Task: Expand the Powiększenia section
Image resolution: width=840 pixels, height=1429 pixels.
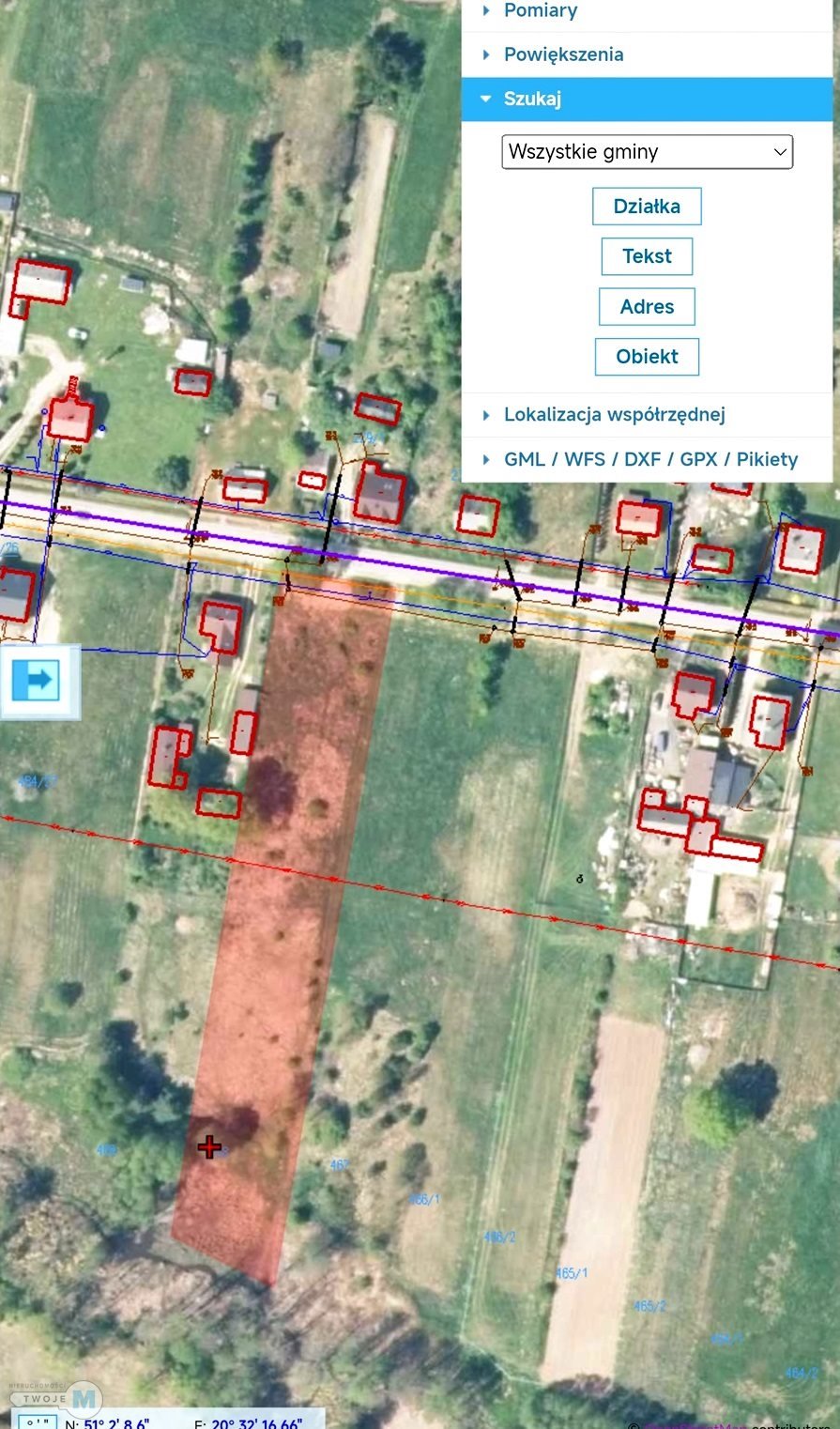Action: (563, 54)
